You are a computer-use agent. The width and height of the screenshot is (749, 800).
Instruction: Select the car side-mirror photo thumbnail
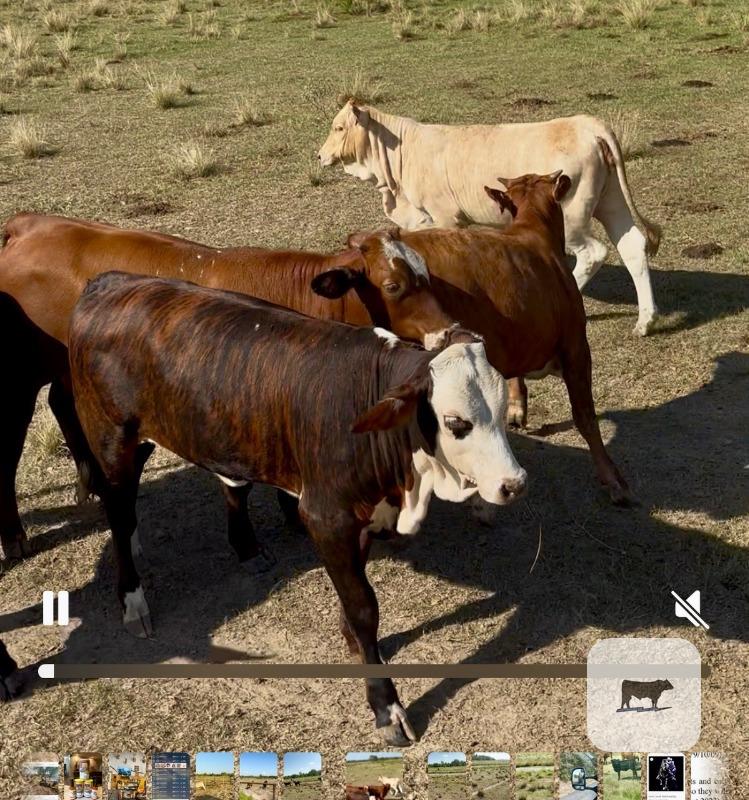pos(578,776)
